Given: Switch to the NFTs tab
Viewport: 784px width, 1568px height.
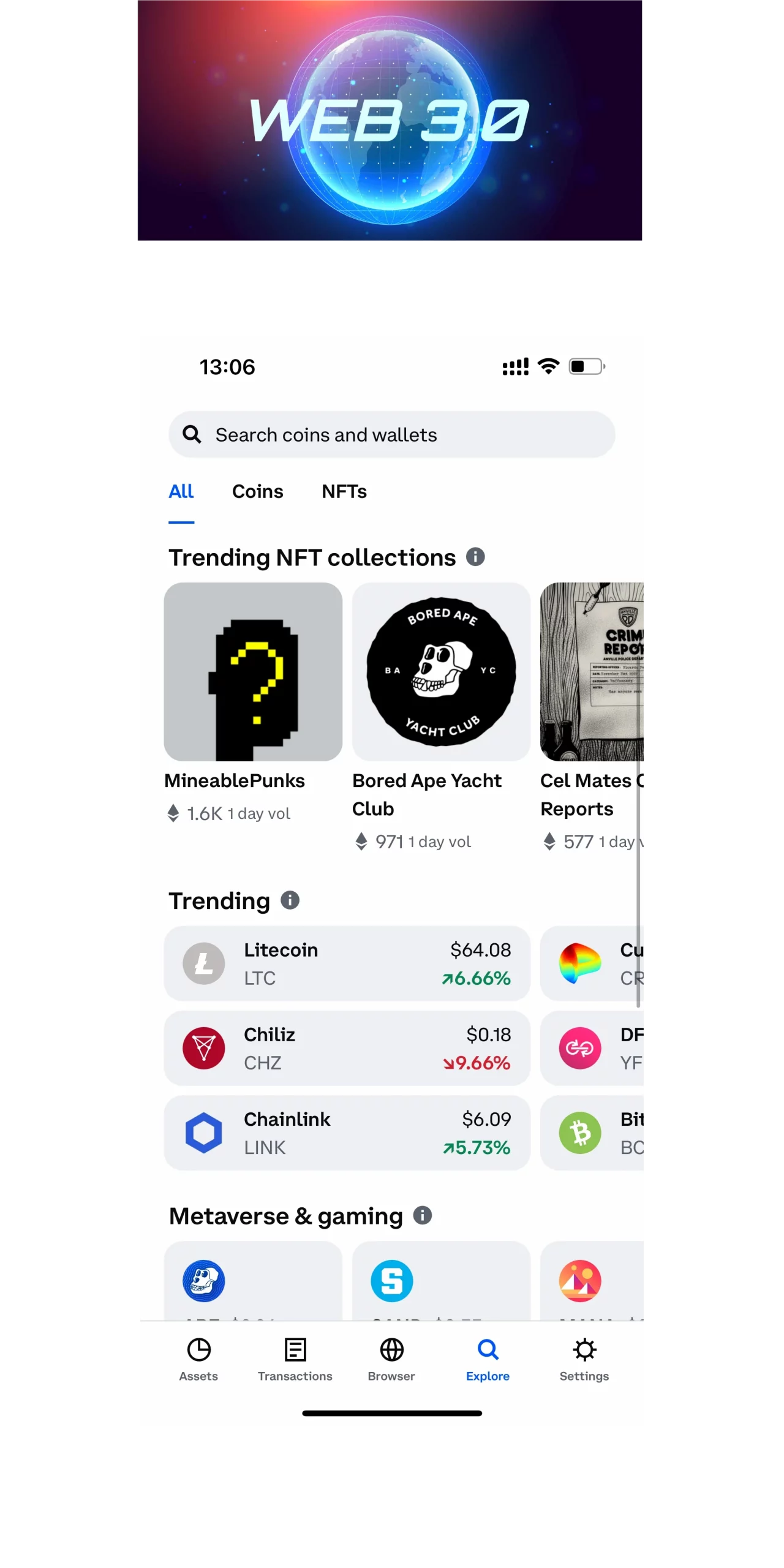Looking at the screenshot, I should point(344,492).
